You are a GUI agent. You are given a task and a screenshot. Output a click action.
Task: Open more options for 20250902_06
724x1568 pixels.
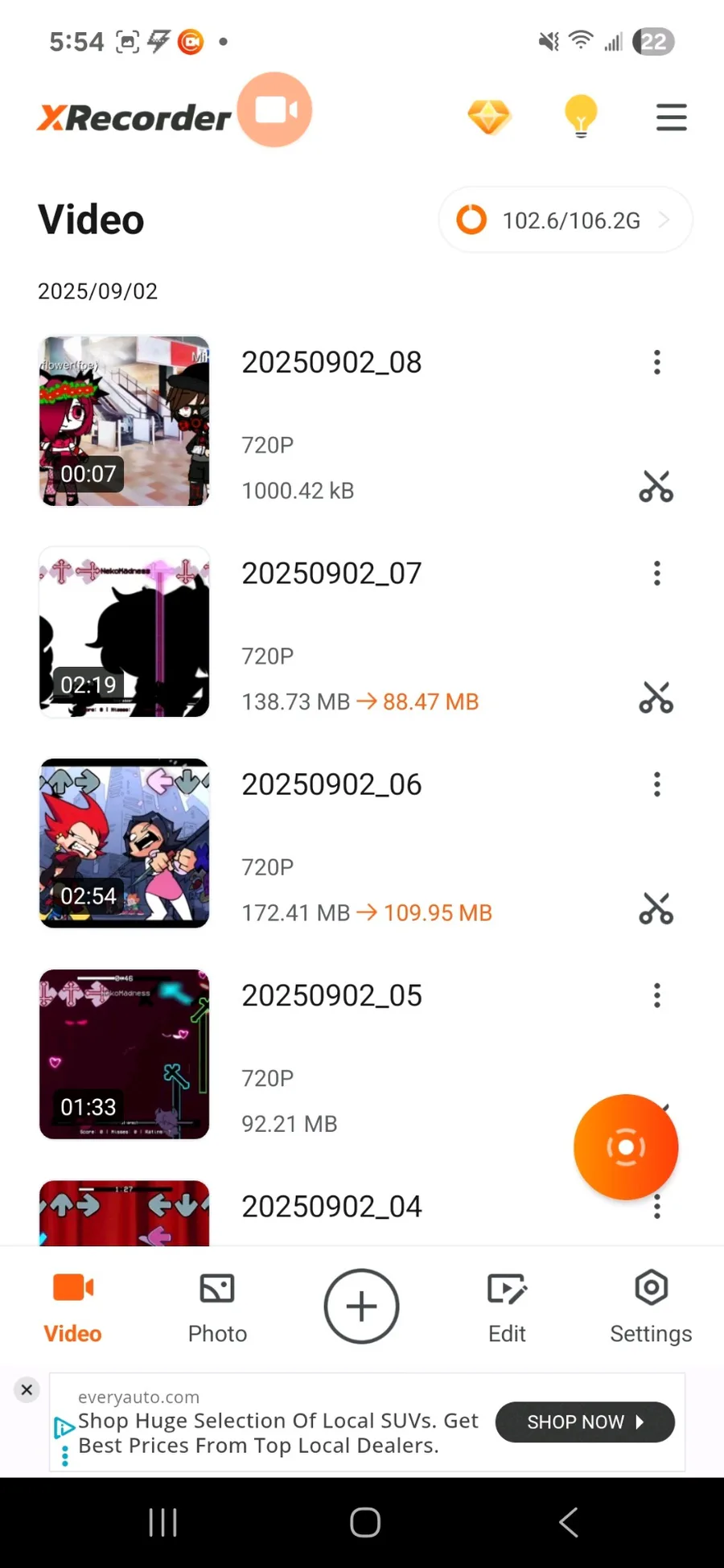[x=657, y=784]
